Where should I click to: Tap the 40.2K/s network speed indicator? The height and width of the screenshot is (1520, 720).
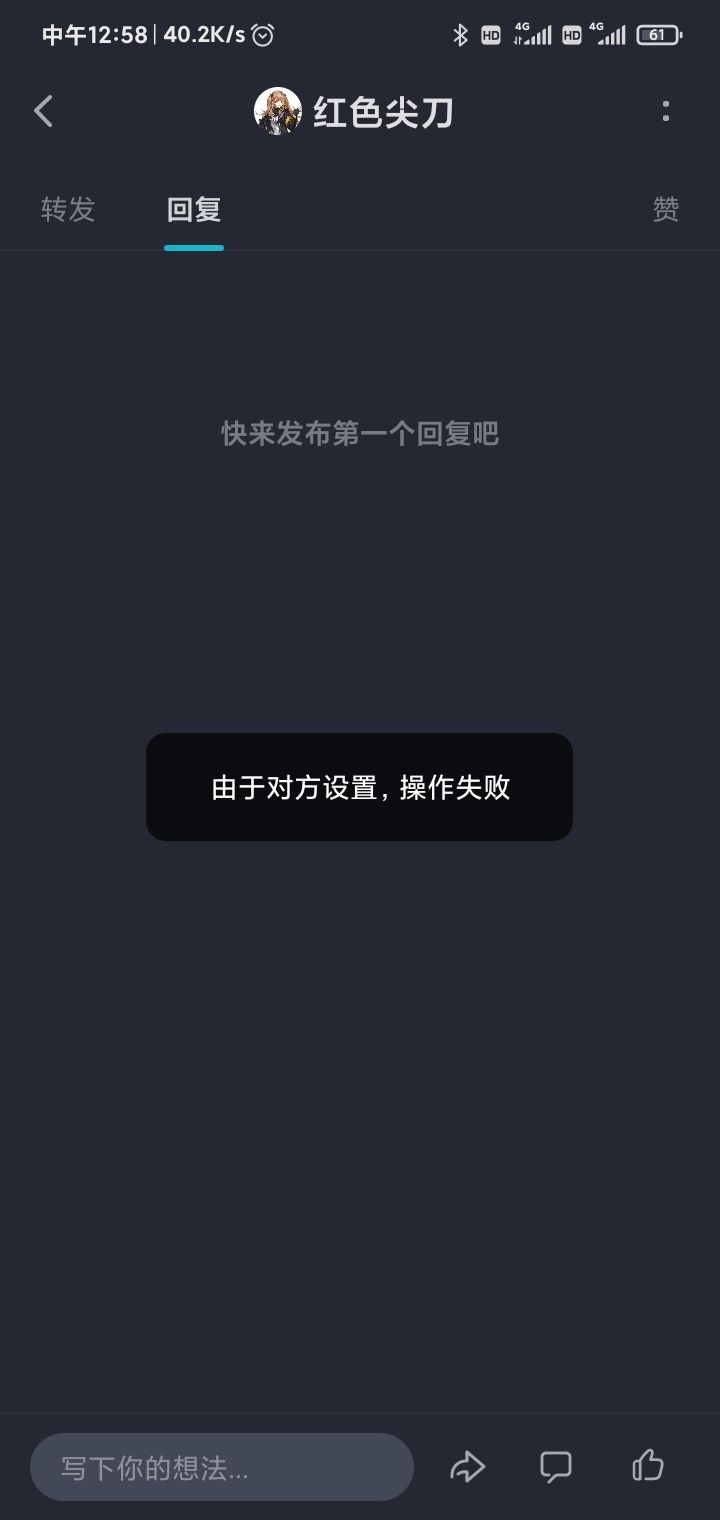[x=196, y=34]
